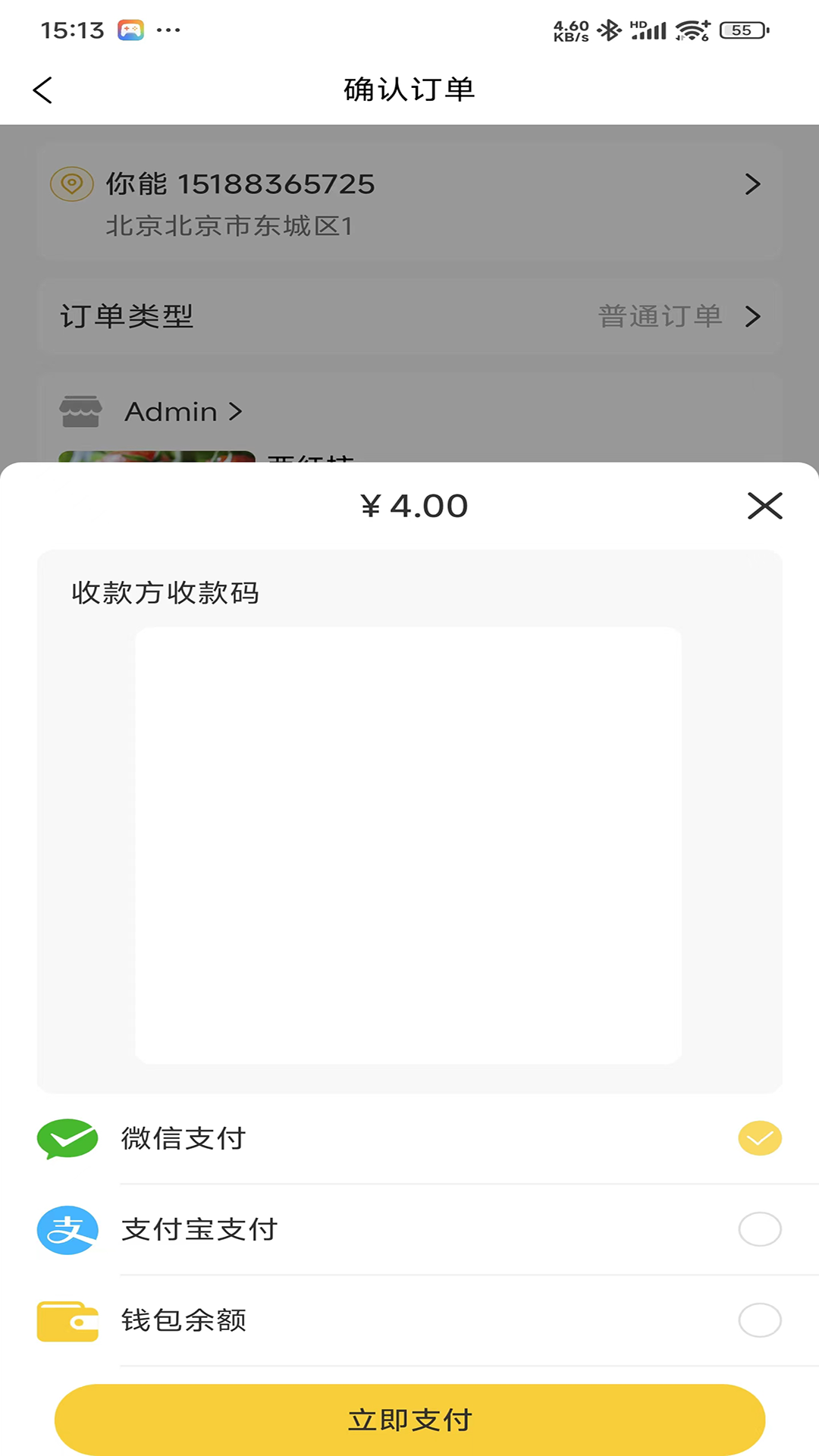
Task: Pick 钱包余额 to pay
Action: (x=759, y=1320)
